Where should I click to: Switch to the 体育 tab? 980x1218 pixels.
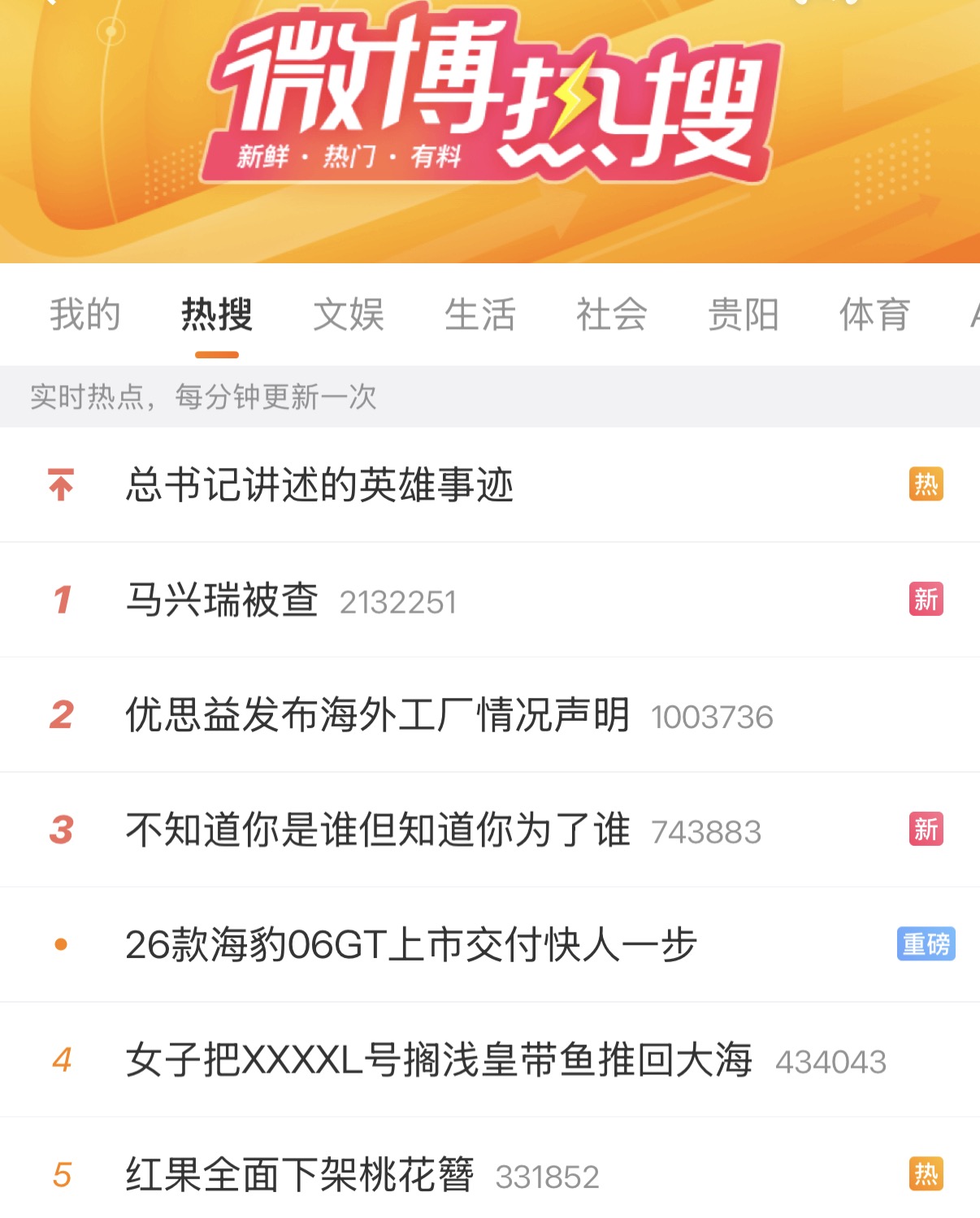(x=874, y=314)
